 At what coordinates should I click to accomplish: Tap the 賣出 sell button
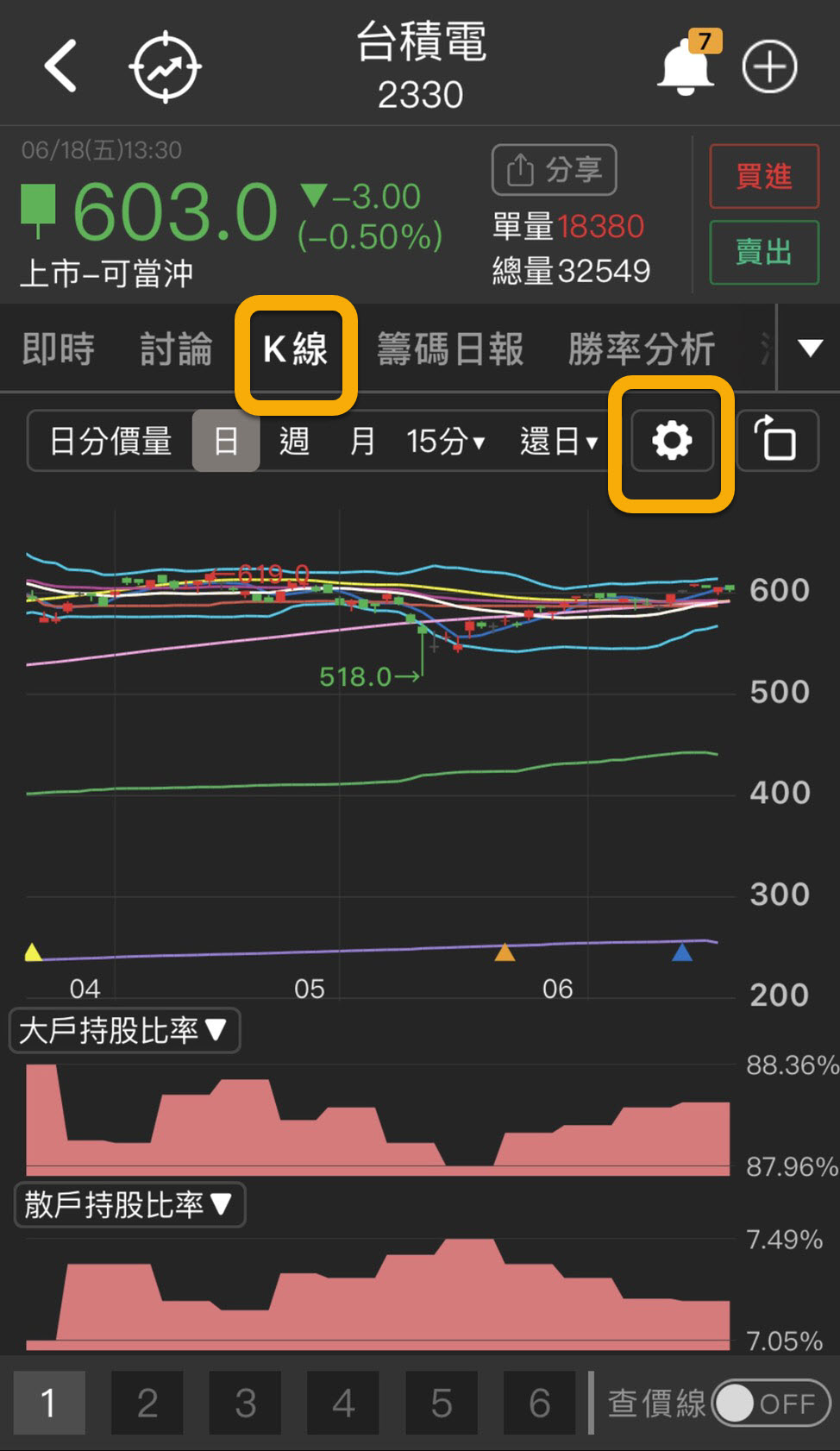(x=763, y=252)
